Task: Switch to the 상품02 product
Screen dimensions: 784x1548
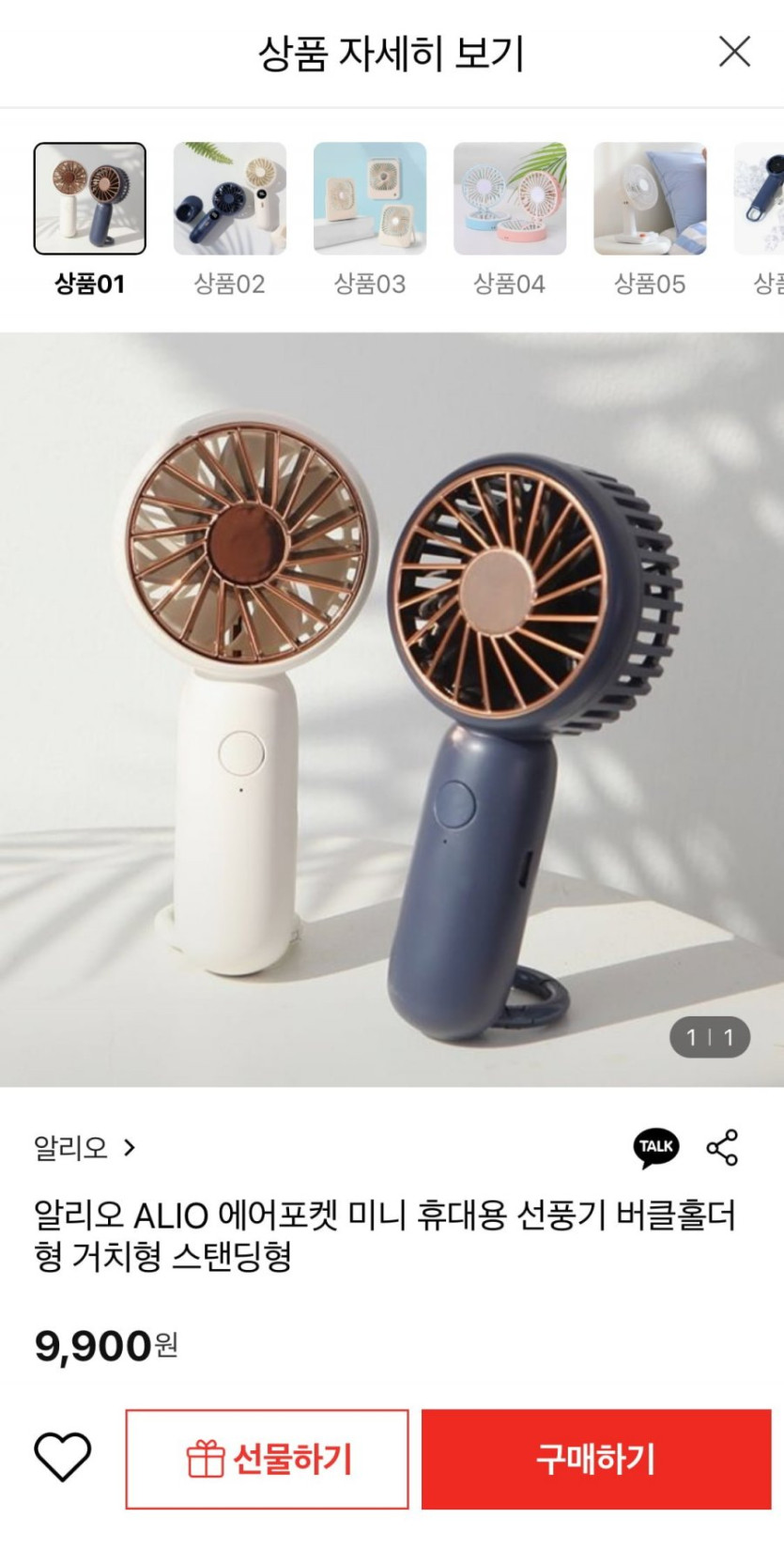Action: 230,199
